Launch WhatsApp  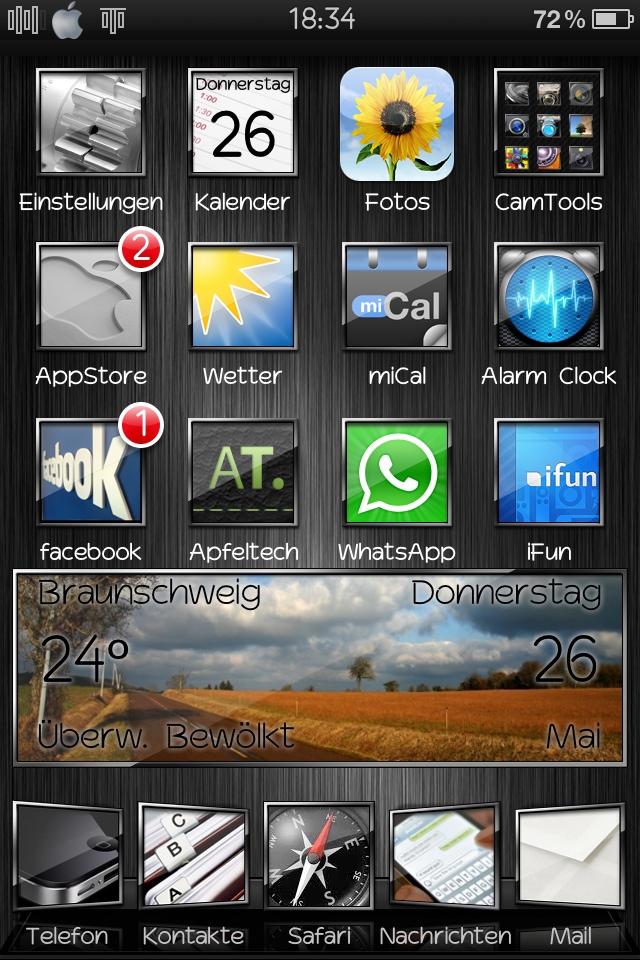(x=397, y=472)
